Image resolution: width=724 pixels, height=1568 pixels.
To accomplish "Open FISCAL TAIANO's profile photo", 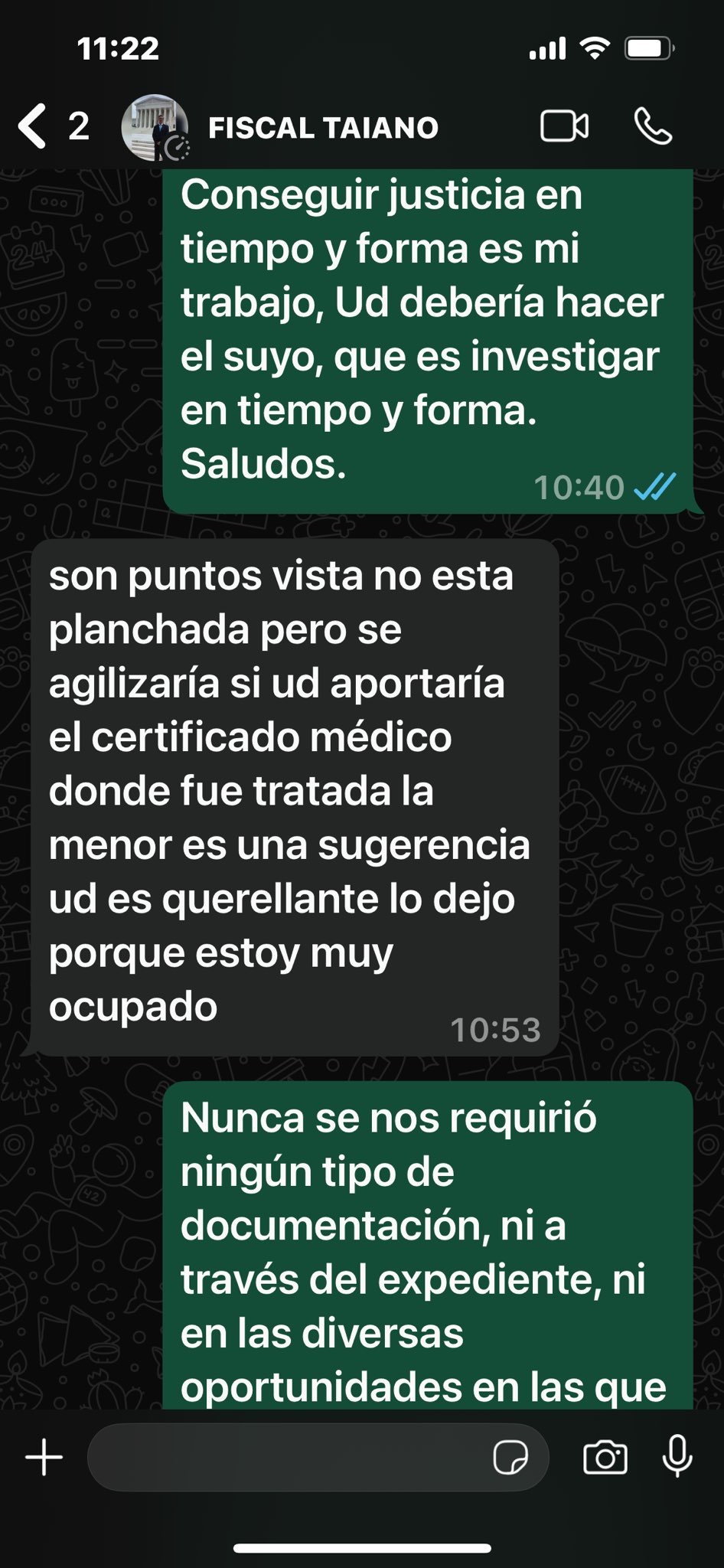I will coord(155,127).
